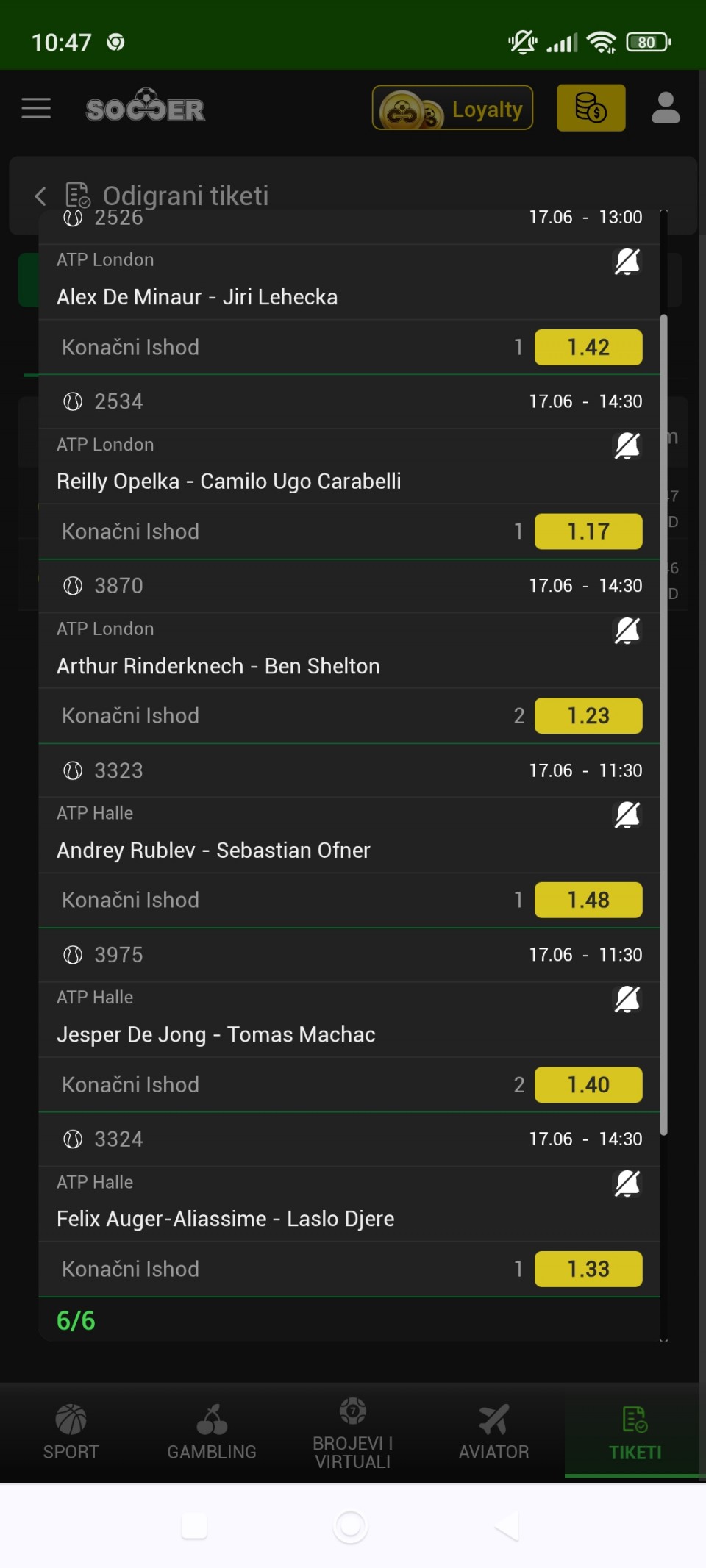Open BROJEVI I VIRTUALI tab
Viewport: 706px width, 1568px height.
[353, 1432]
